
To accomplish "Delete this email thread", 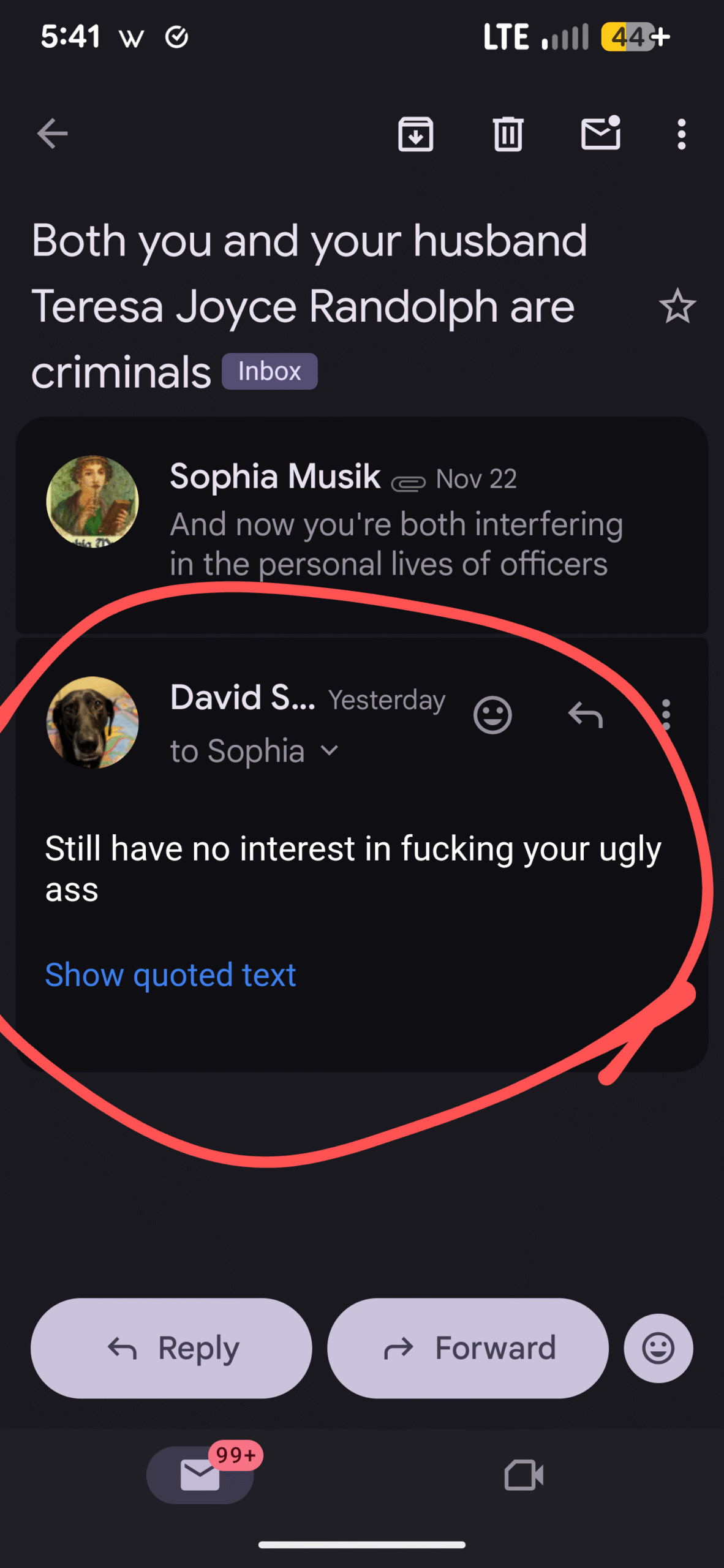I will click(508, 134).
